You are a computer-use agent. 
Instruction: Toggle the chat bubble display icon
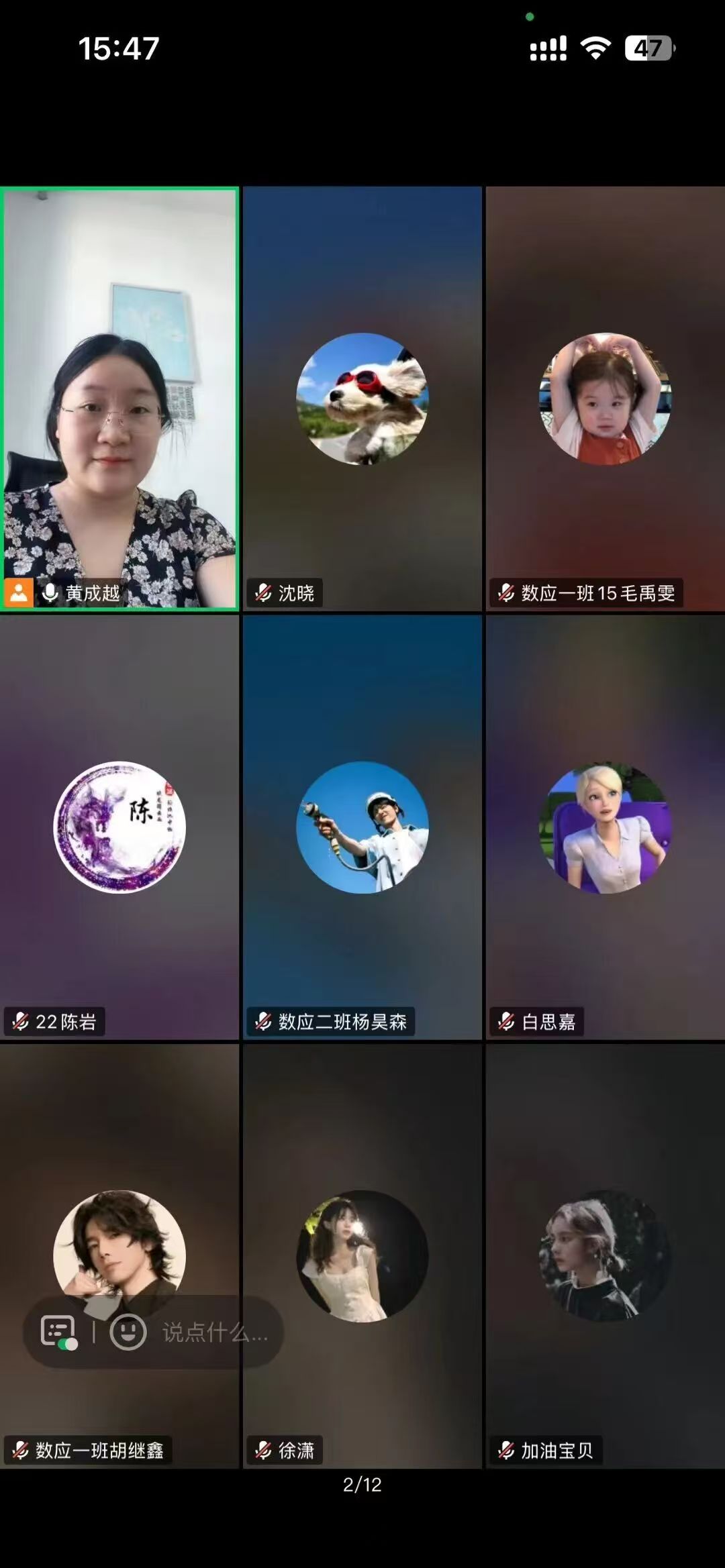[58, 1331]
